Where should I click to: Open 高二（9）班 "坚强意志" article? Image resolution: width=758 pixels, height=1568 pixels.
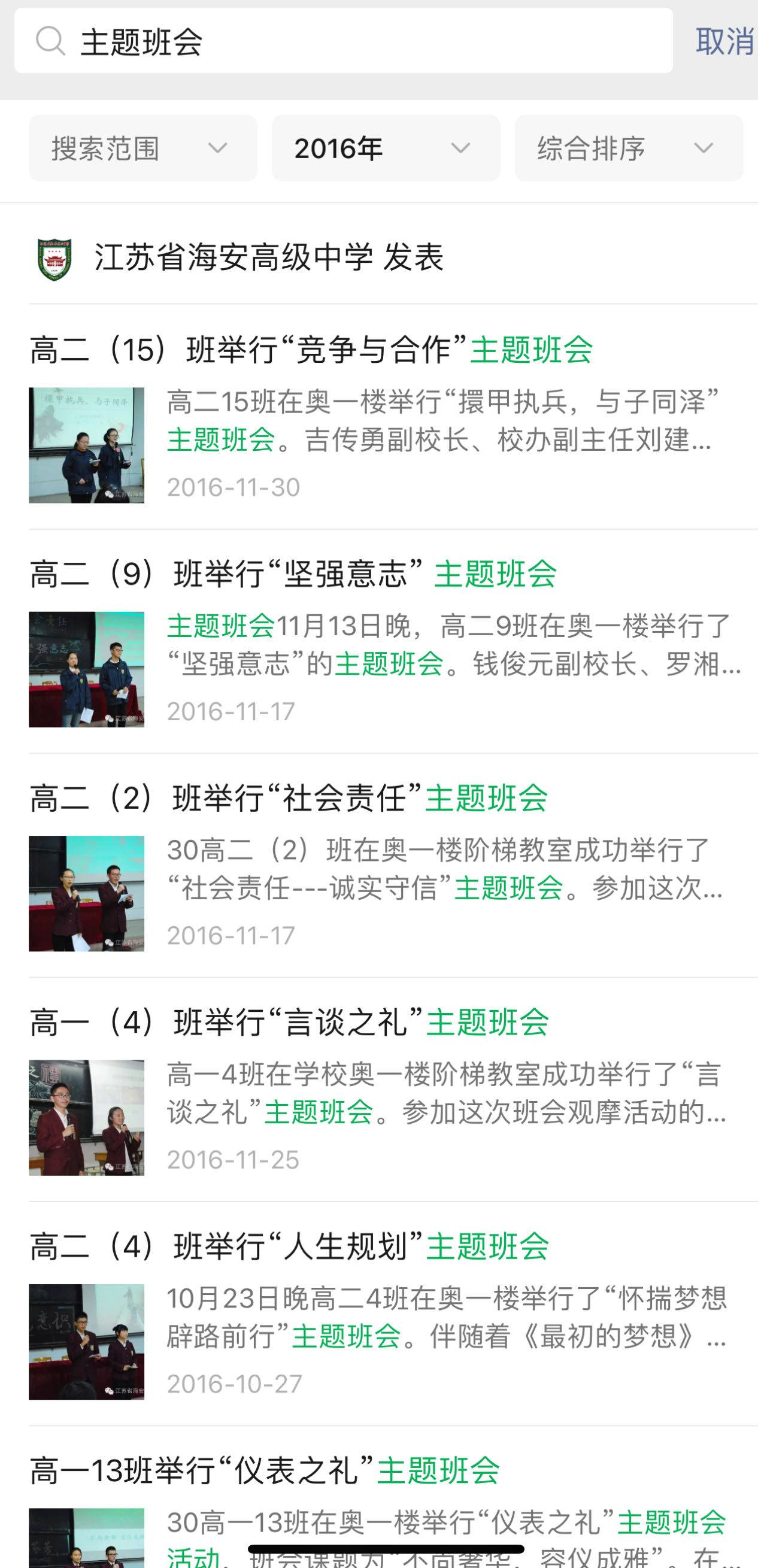[292, 574]
